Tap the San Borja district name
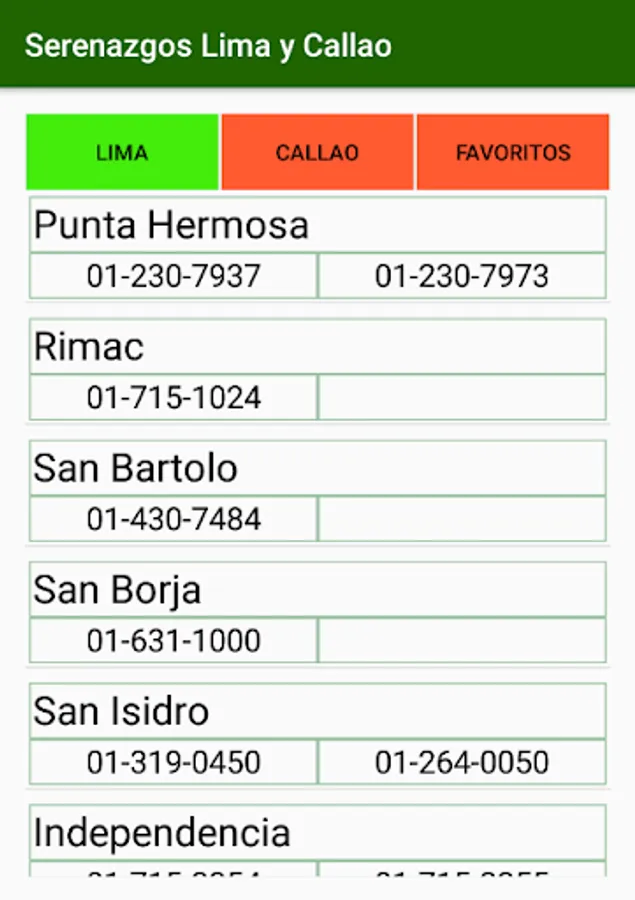The image size is (635, 900). coord(317,590)
